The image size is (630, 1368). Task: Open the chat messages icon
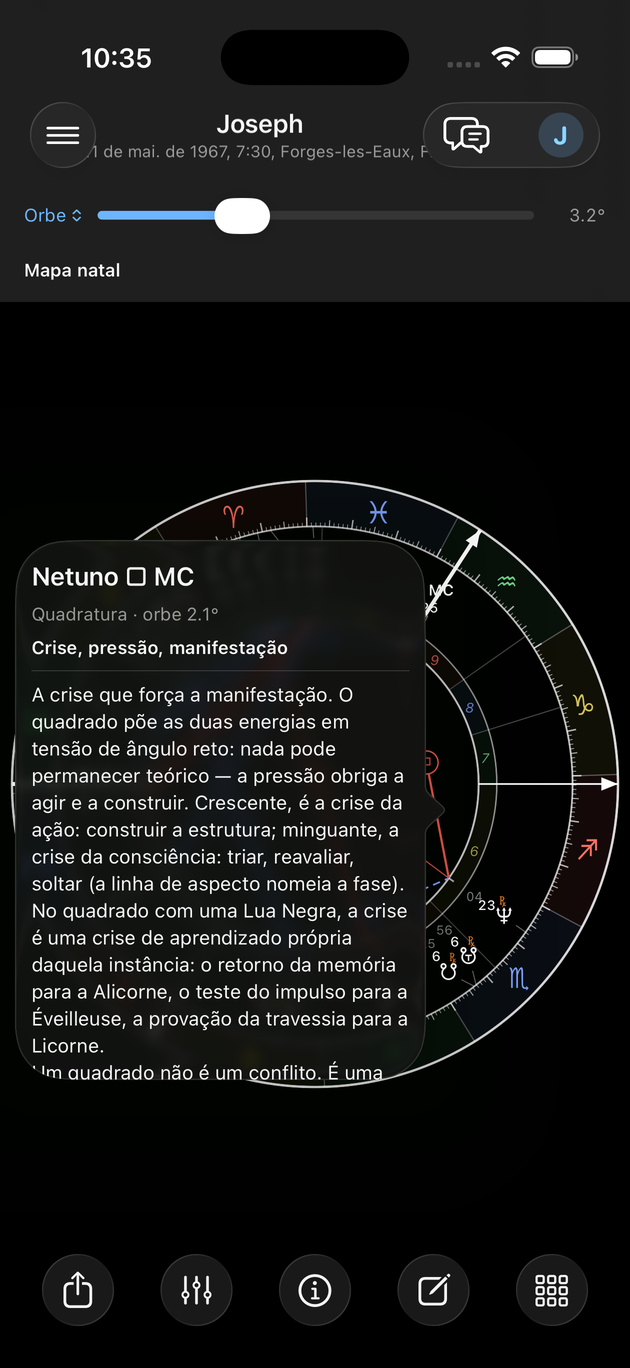pyautogui.click(x=466, y=135)
